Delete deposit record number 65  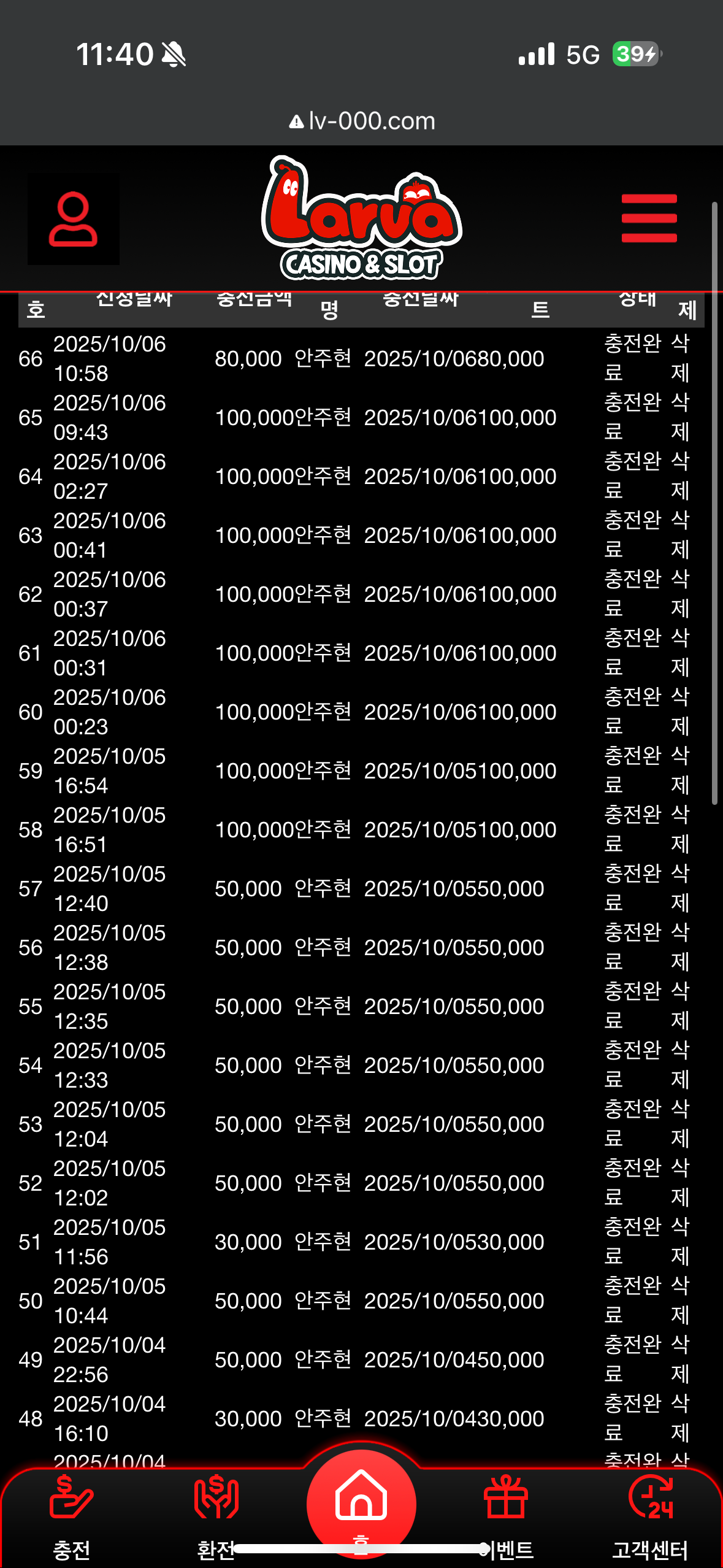(x=680, y=417)
